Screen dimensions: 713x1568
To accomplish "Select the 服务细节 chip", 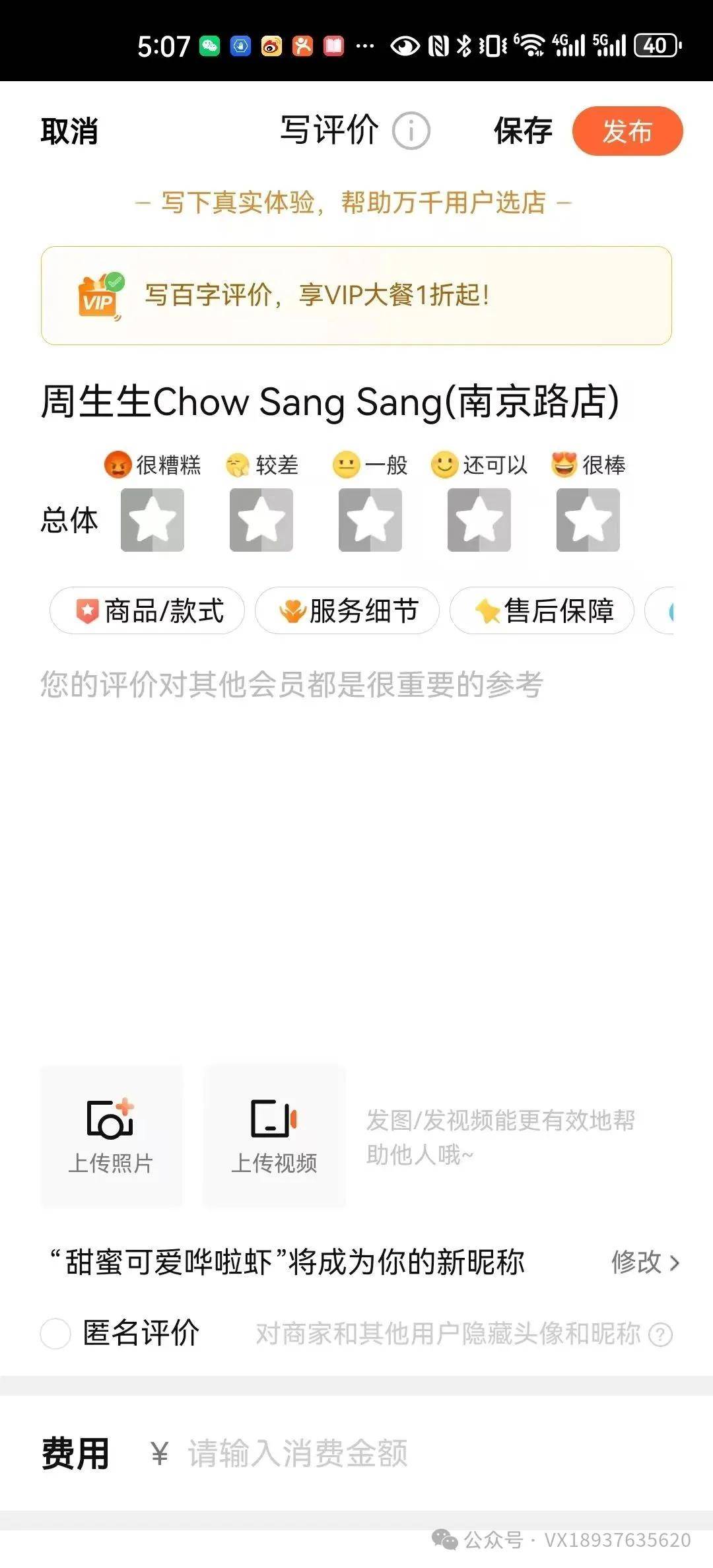I will click(x=348, y=610).
